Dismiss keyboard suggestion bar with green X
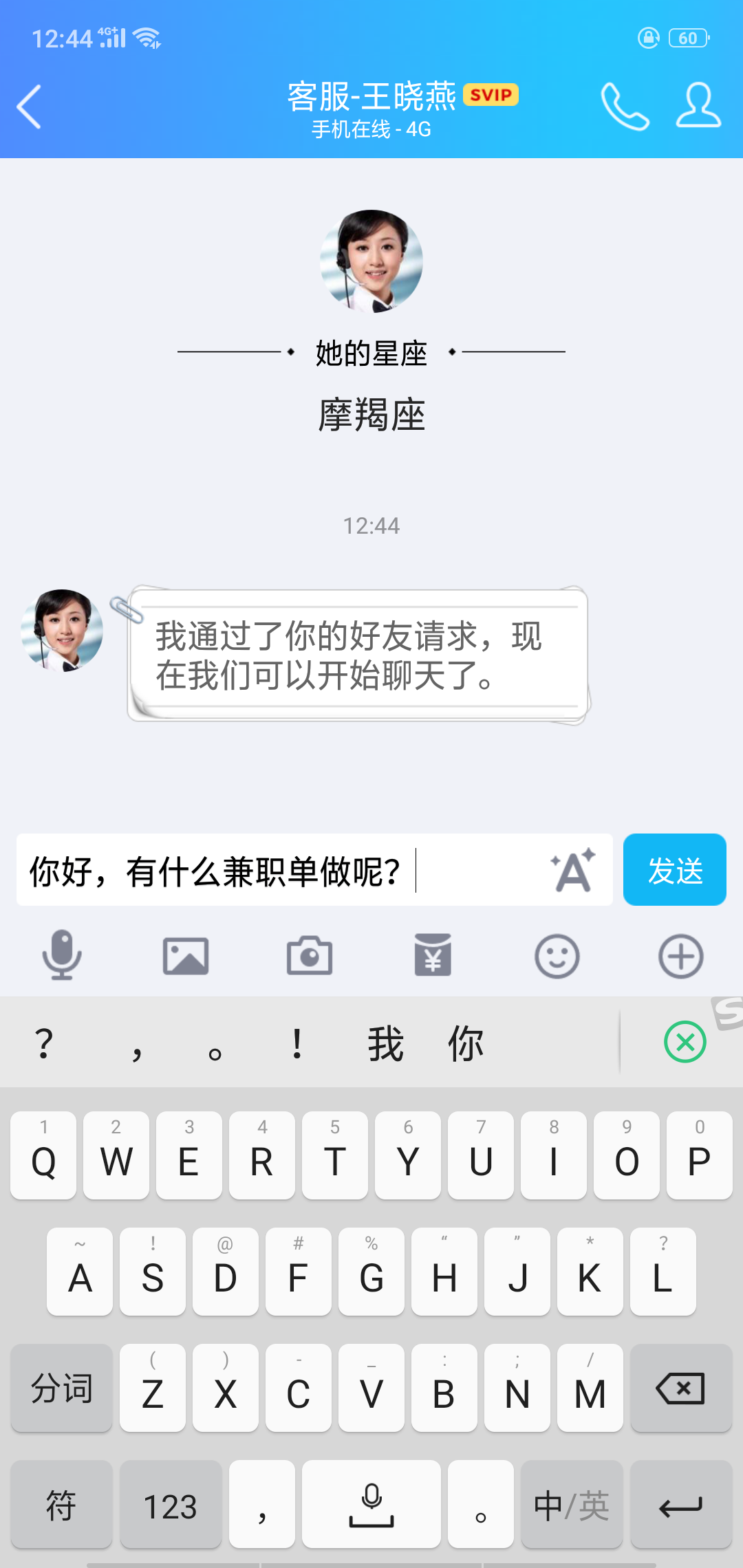This screenshot has width=743, height=1568. coord(685,1042)
